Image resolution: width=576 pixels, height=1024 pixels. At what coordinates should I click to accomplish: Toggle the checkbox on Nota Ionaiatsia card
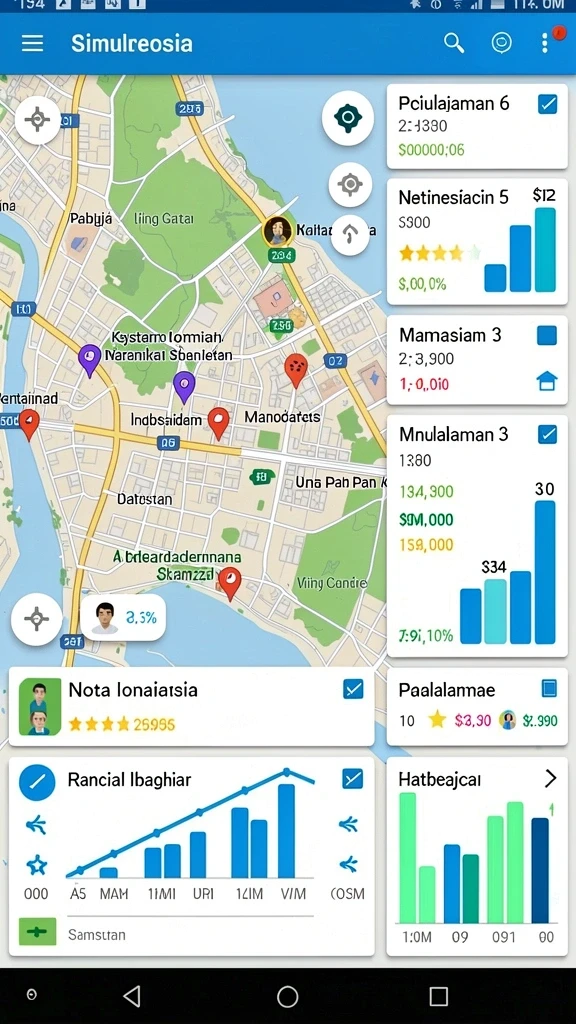[353, 688]
